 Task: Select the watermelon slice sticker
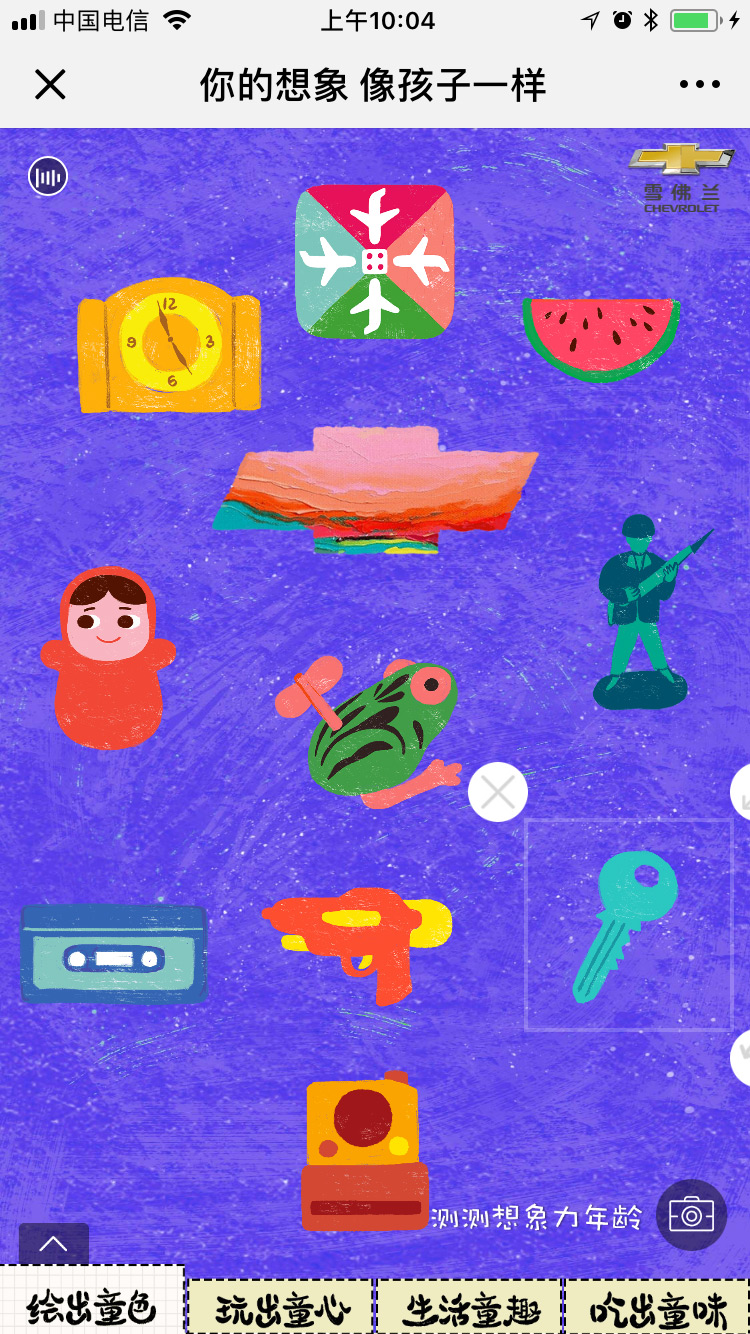tap(601, 335)
